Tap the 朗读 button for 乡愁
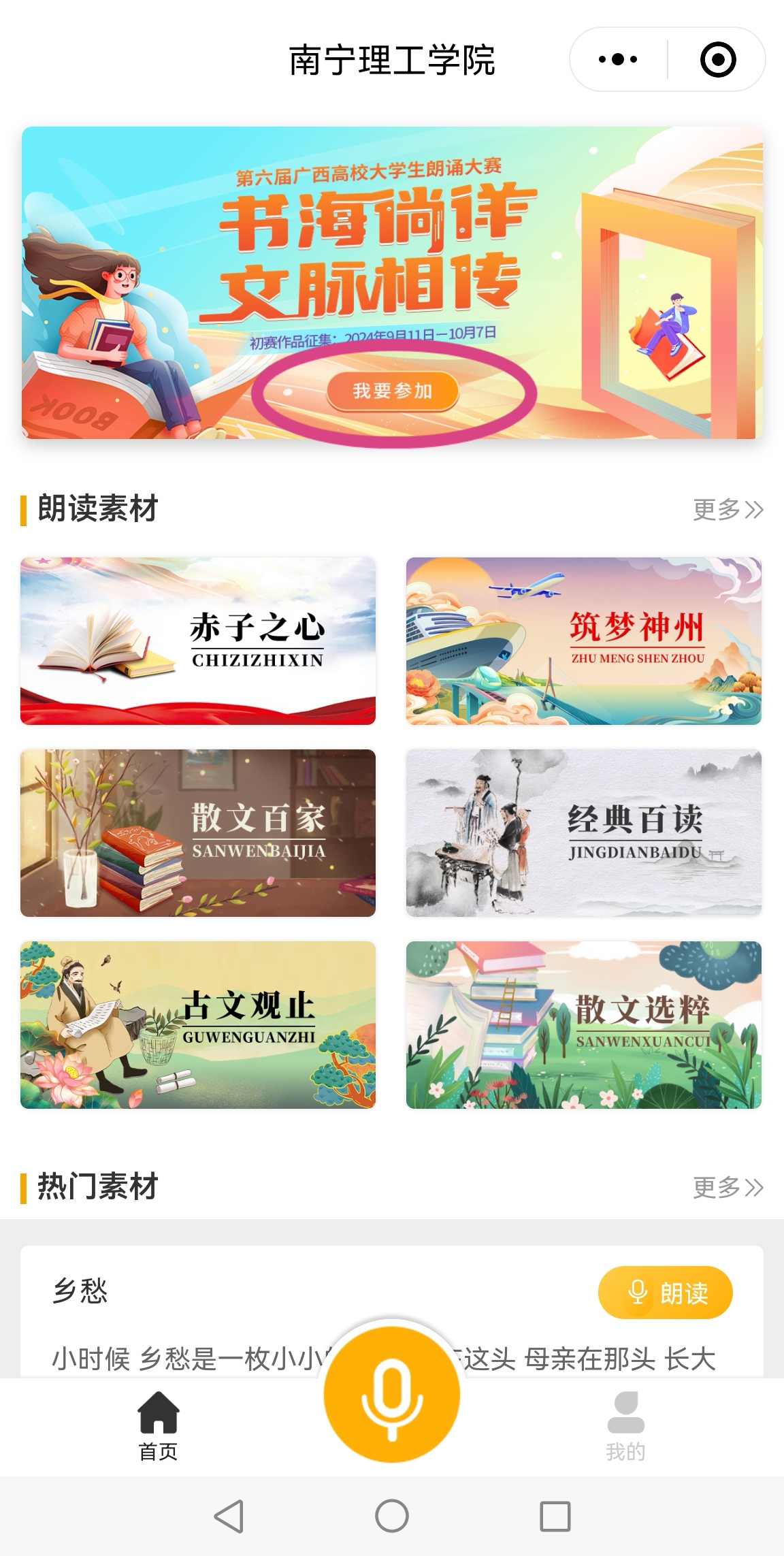This screenshot has width=784, height=1556. 665,1292
